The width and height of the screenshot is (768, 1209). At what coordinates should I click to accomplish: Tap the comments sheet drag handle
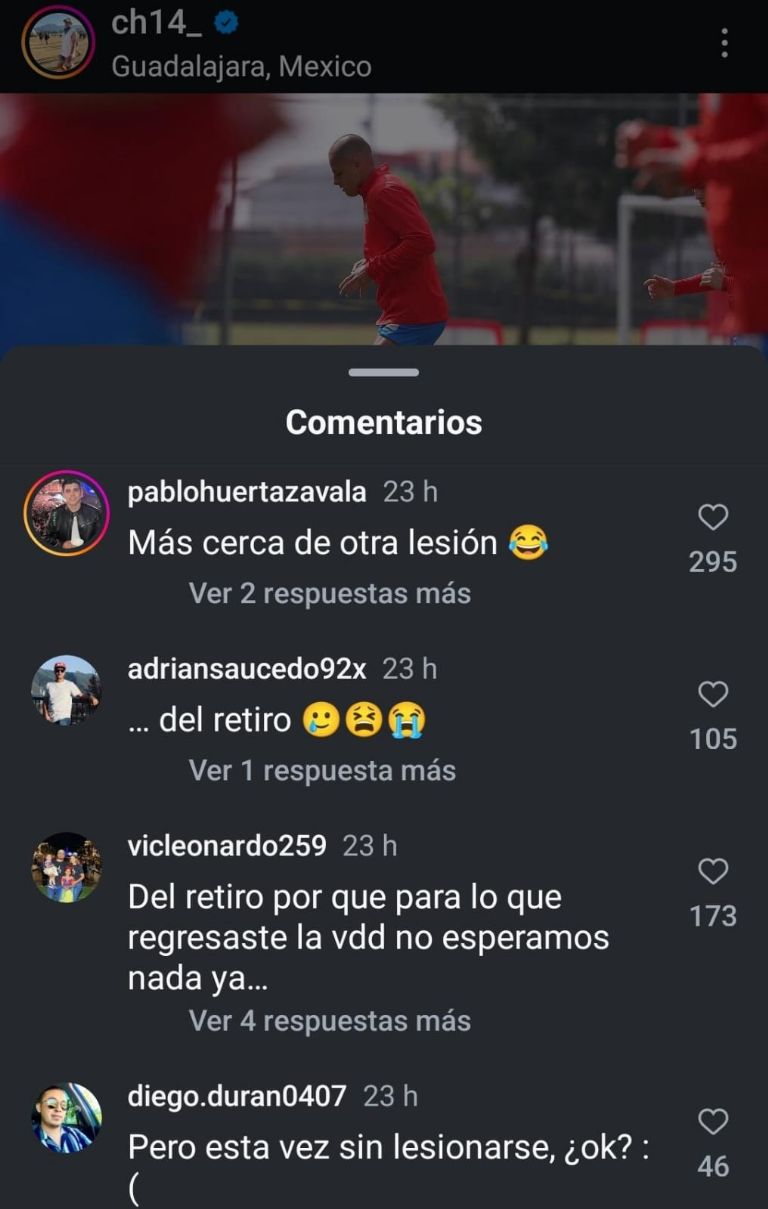(384, 372)
